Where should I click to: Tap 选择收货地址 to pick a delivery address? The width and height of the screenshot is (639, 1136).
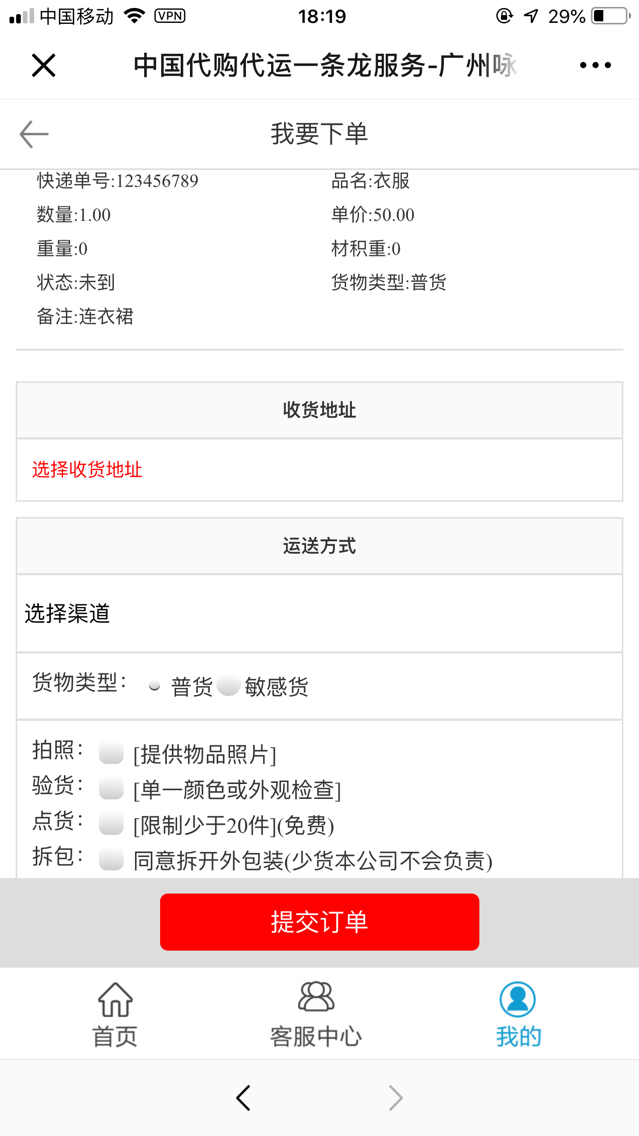tap(87, 469)
